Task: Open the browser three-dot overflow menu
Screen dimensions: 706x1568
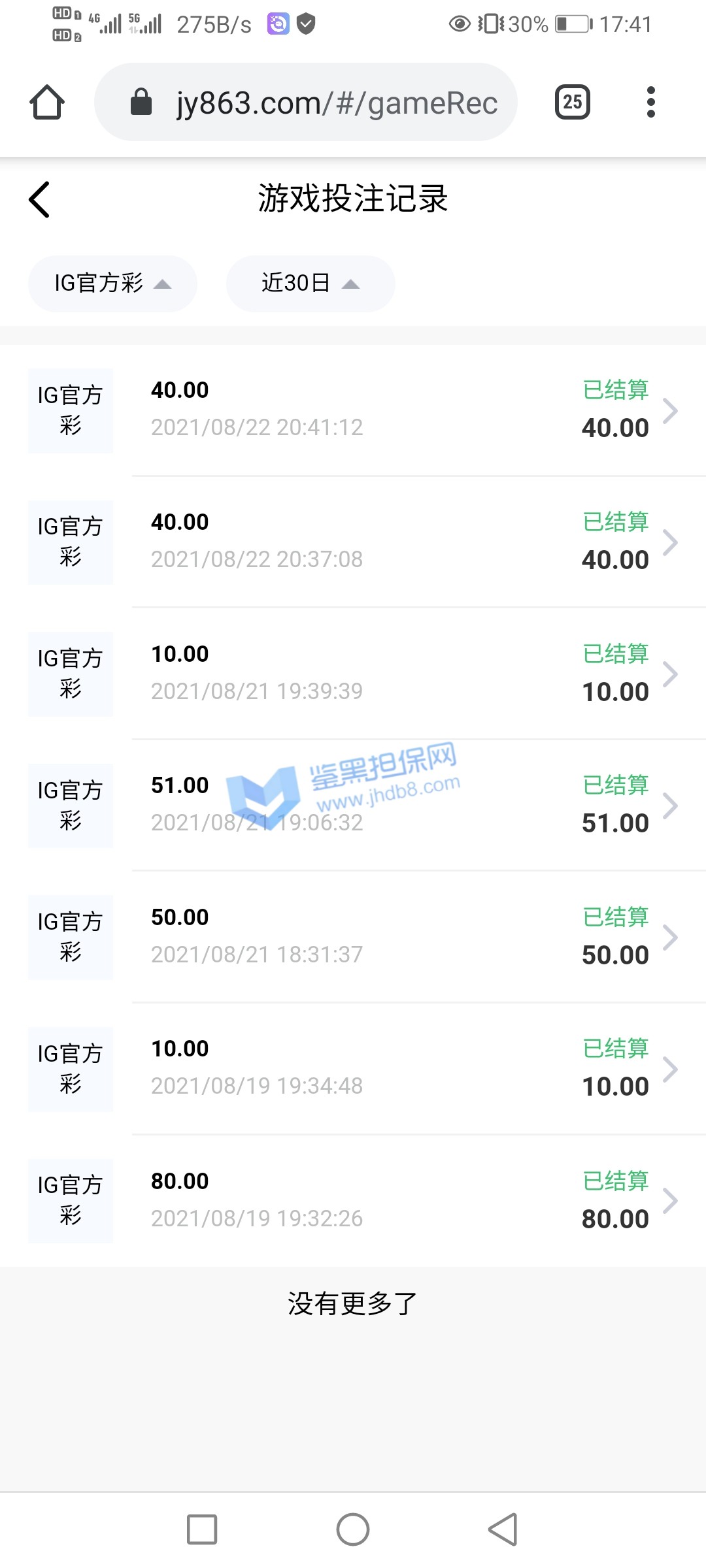Action: [x=650, y=103]
